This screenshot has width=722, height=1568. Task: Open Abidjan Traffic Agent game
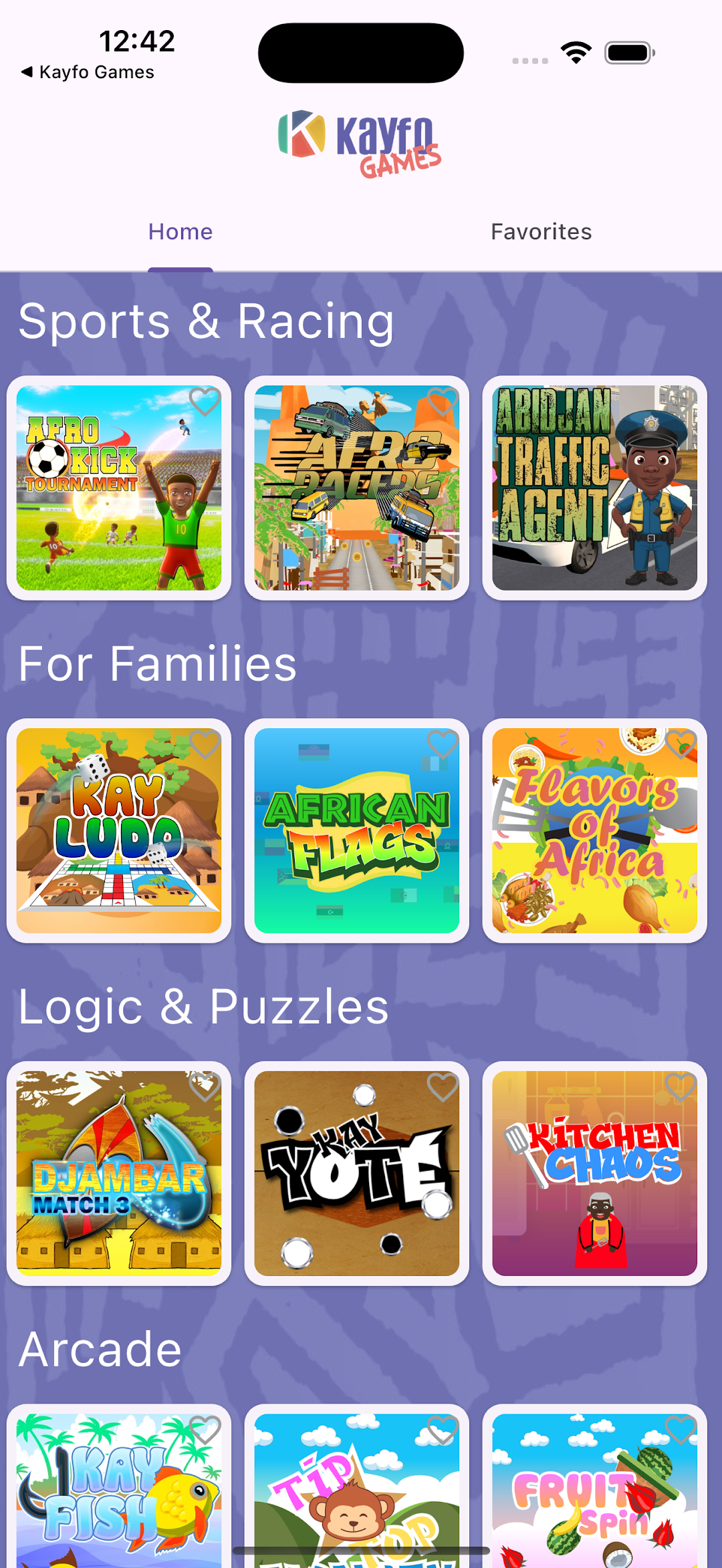click(x=595, y=488)
